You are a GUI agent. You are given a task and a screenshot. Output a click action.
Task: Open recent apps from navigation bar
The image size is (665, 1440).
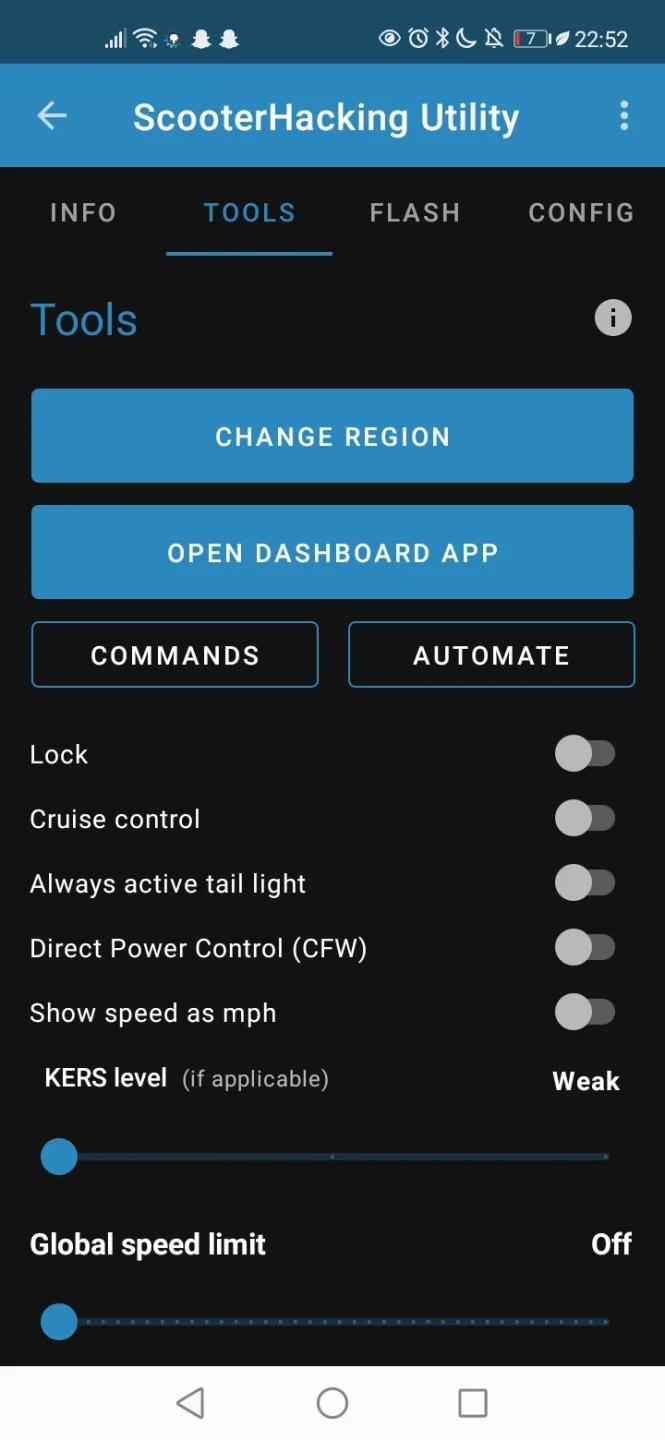472,1403
